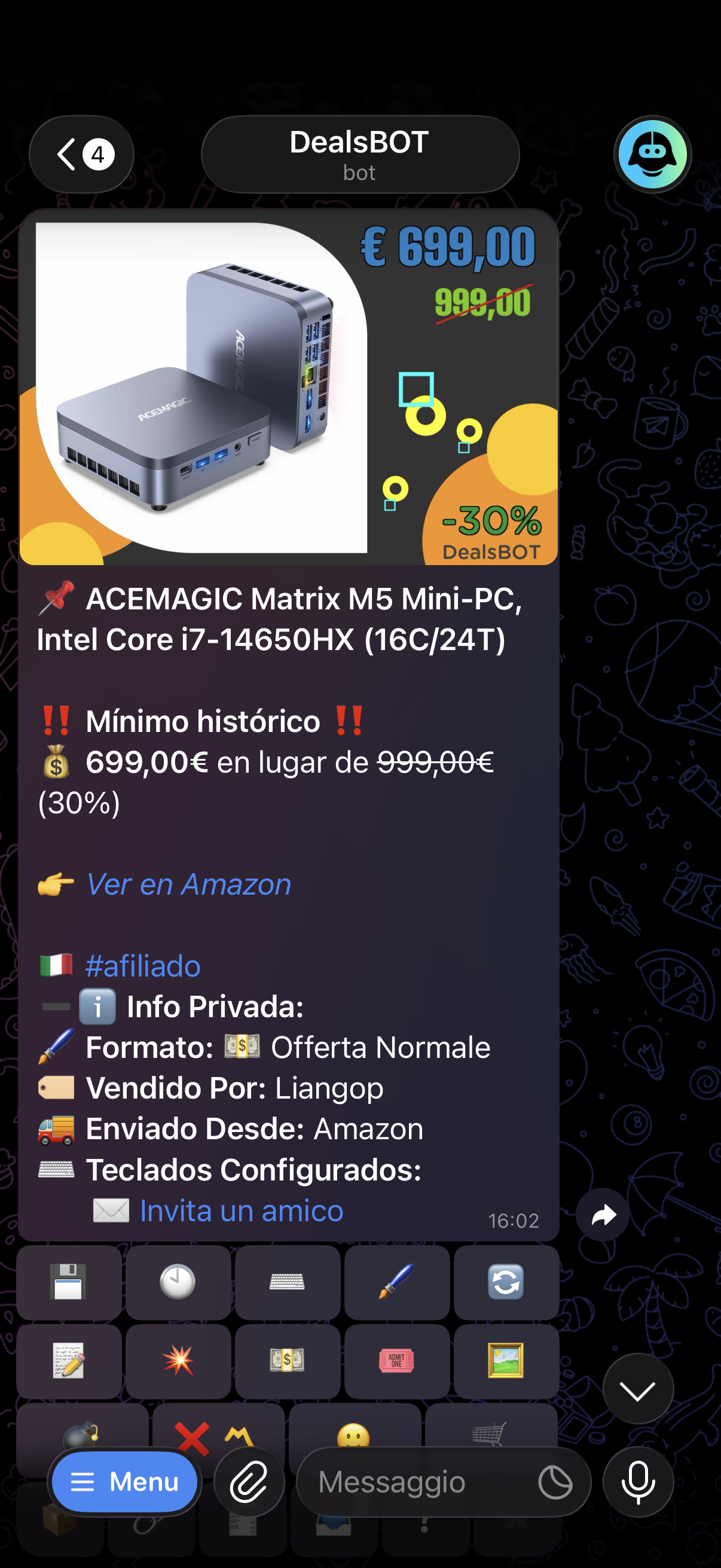This screenshot has height=1568, width=721.
Task: Forward this deal message
Action: coord(603,1215)
